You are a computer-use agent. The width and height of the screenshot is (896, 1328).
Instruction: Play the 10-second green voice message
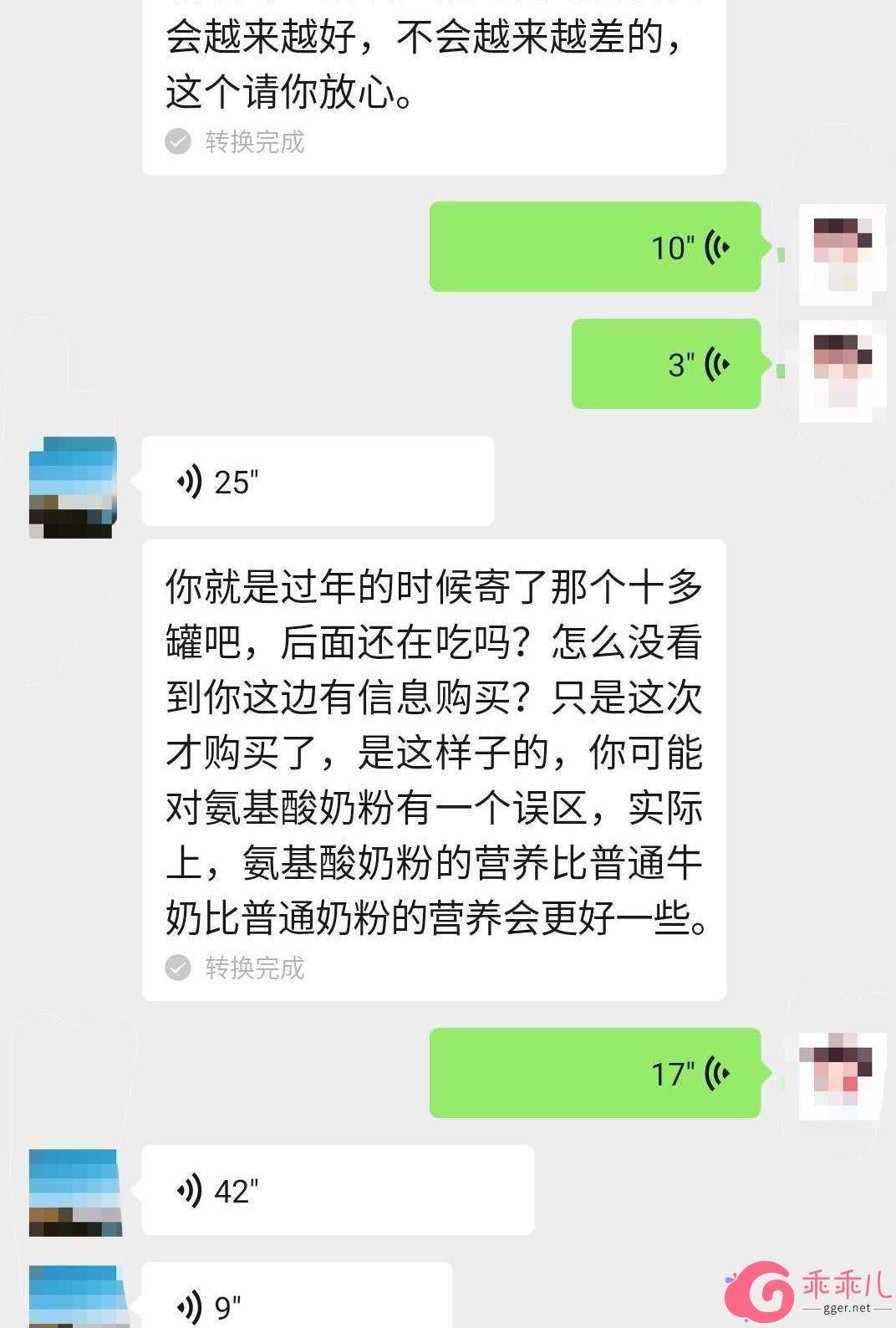point(595,247)
